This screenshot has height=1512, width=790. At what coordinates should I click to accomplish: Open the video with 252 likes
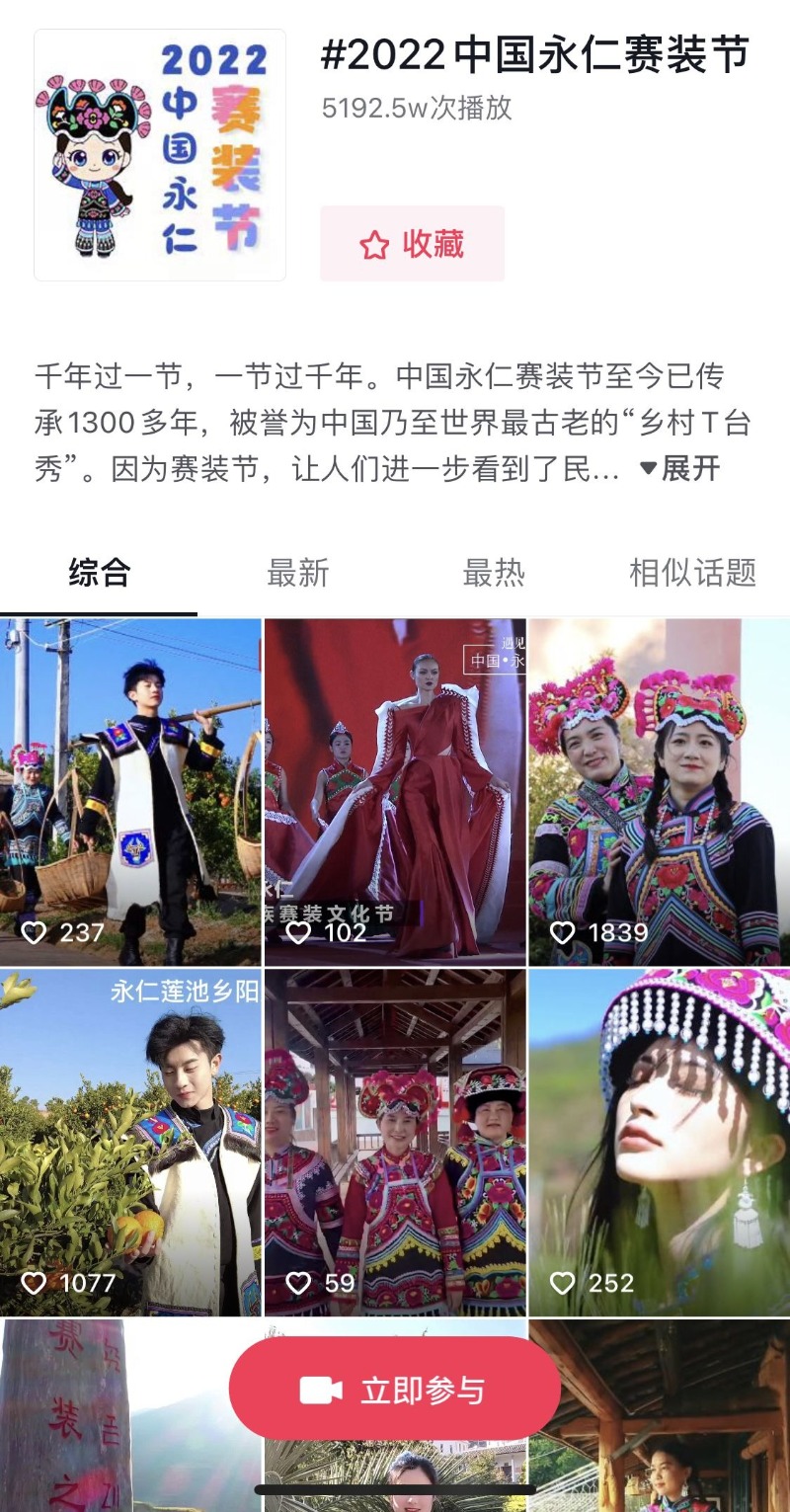[659, 1141]
